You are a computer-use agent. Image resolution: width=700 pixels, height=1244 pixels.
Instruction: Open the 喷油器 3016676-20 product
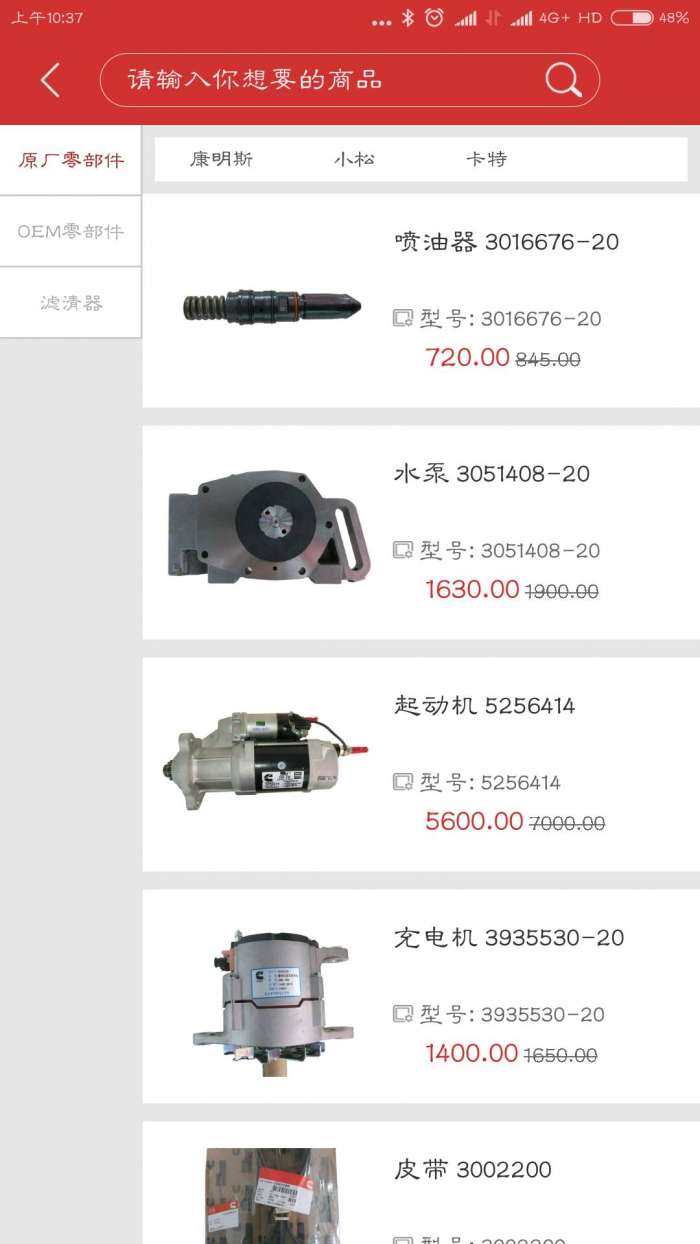420,301
